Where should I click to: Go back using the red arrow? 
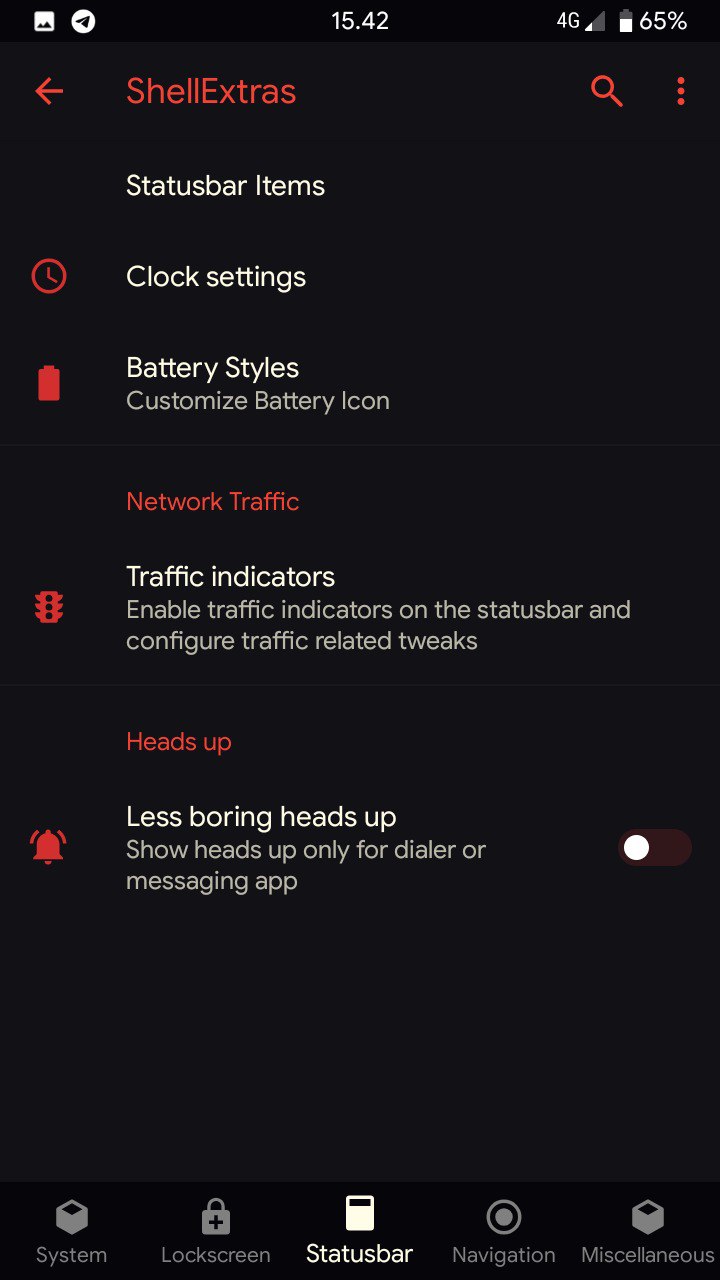coord(49,92)
